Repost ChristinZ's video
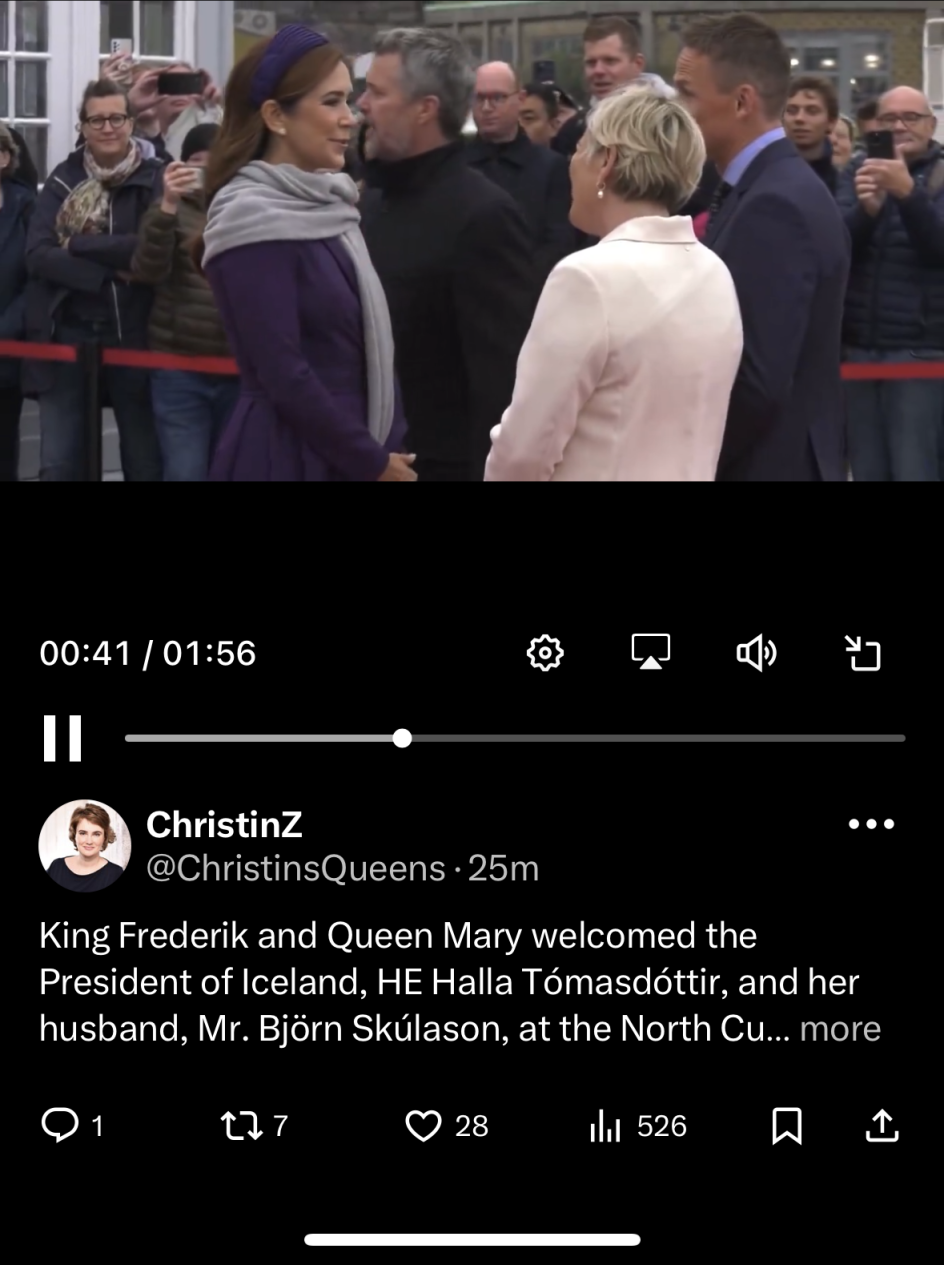 pyautogui.click(x=254, y=1126)
